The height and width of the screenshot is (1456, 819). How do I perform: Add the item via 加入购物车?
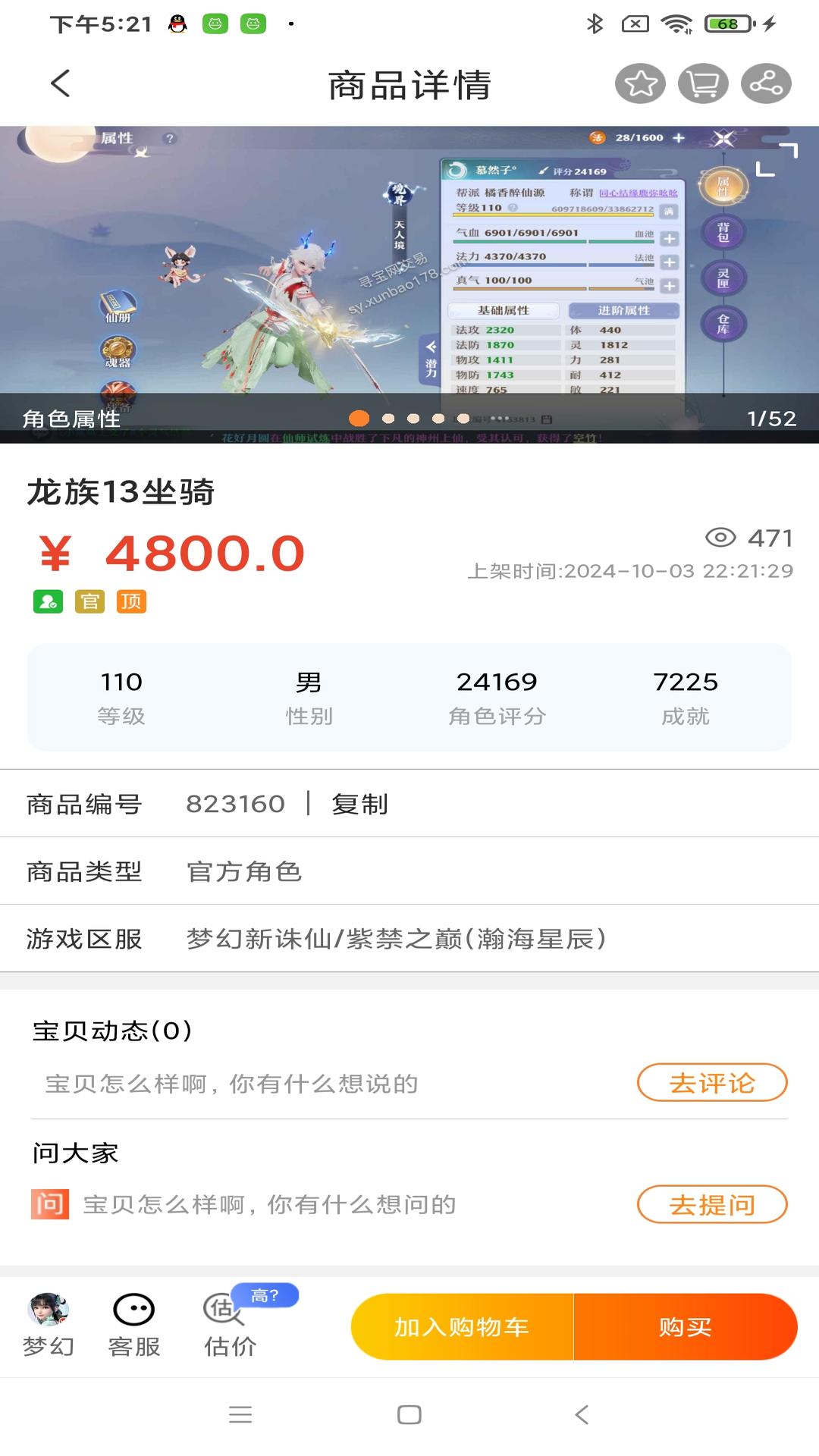pyautogui.click(x=462, y=1327)
